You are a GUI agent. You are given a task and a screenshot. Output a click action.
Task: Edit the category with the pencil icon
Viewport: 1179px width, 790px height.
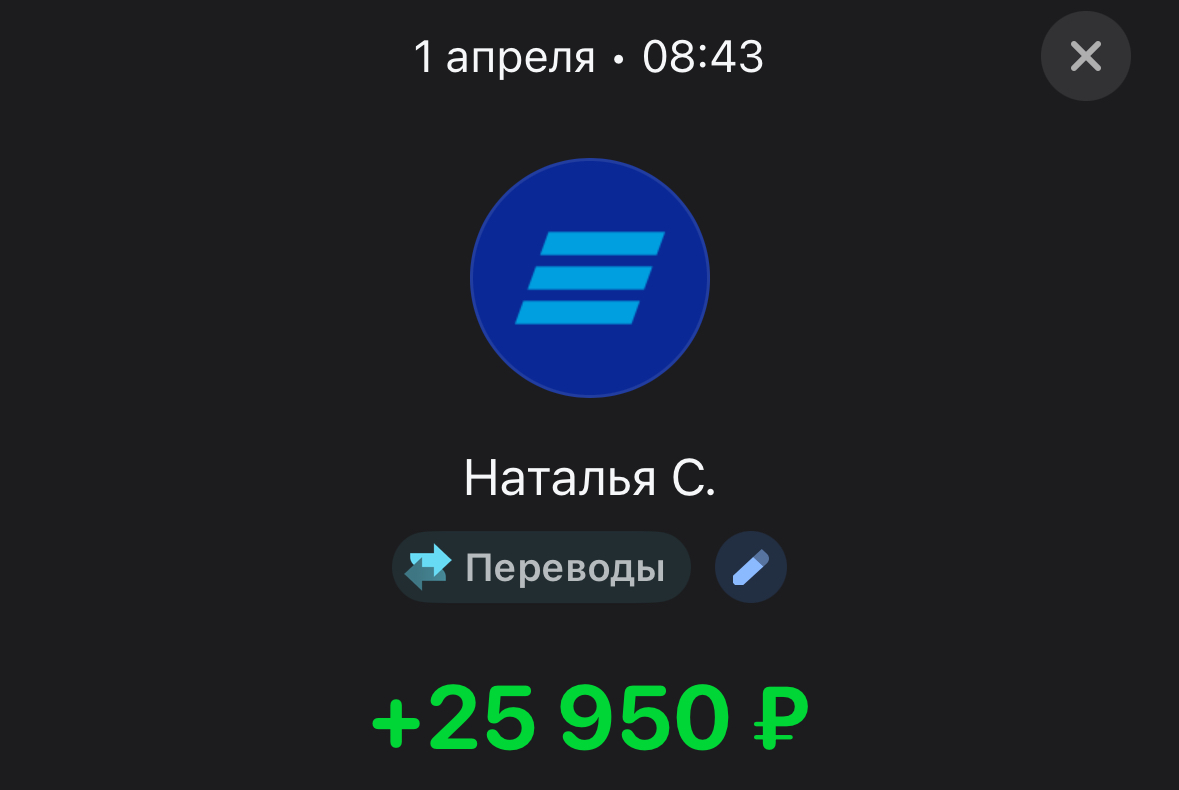click(750, 567)
